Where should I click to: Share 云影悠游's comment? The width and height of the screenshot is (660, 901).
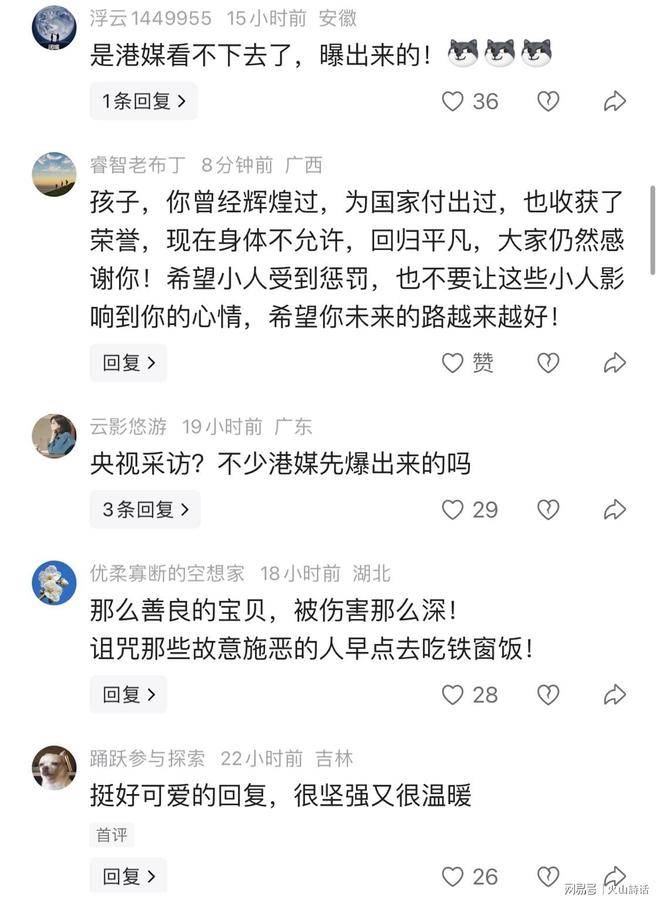(615, 510)
